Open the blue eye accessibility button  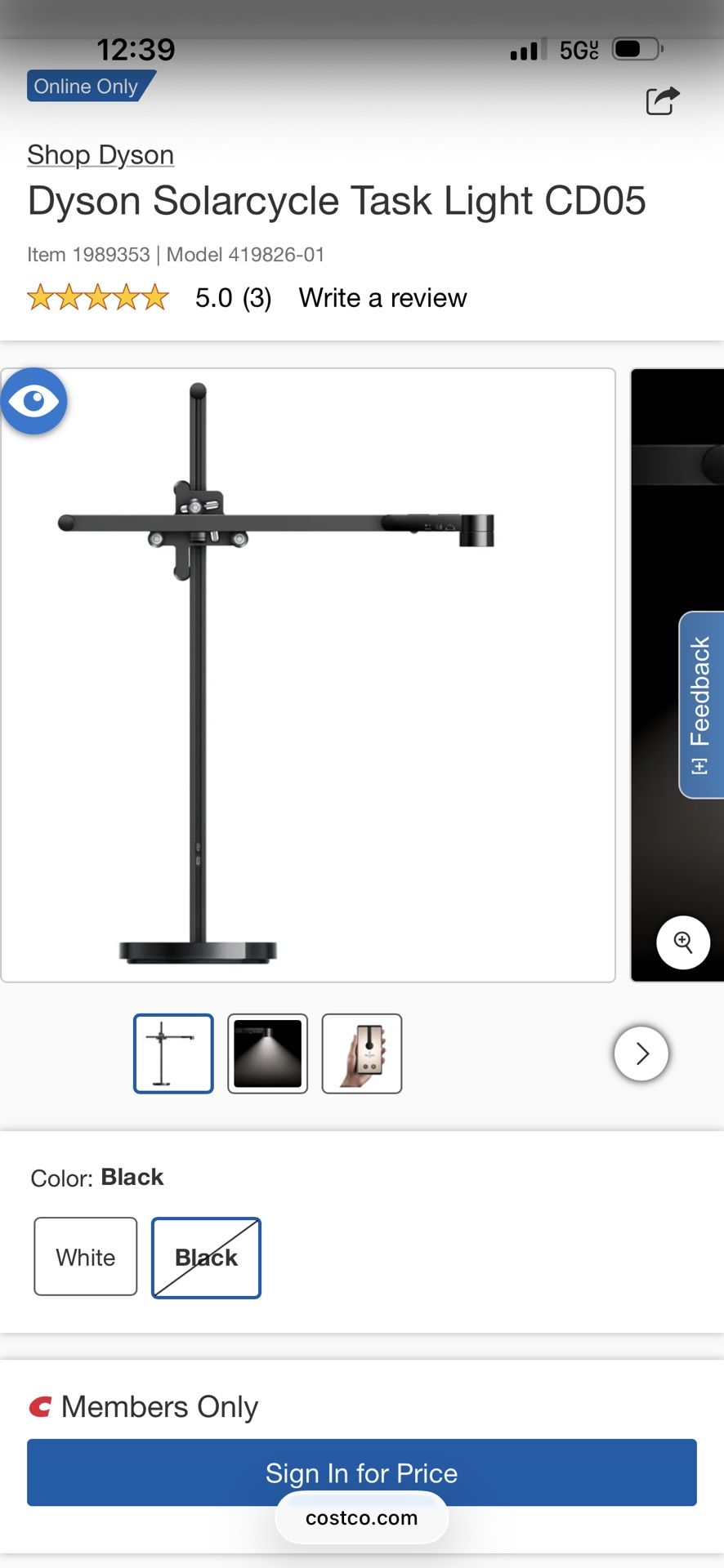point(34,401)
